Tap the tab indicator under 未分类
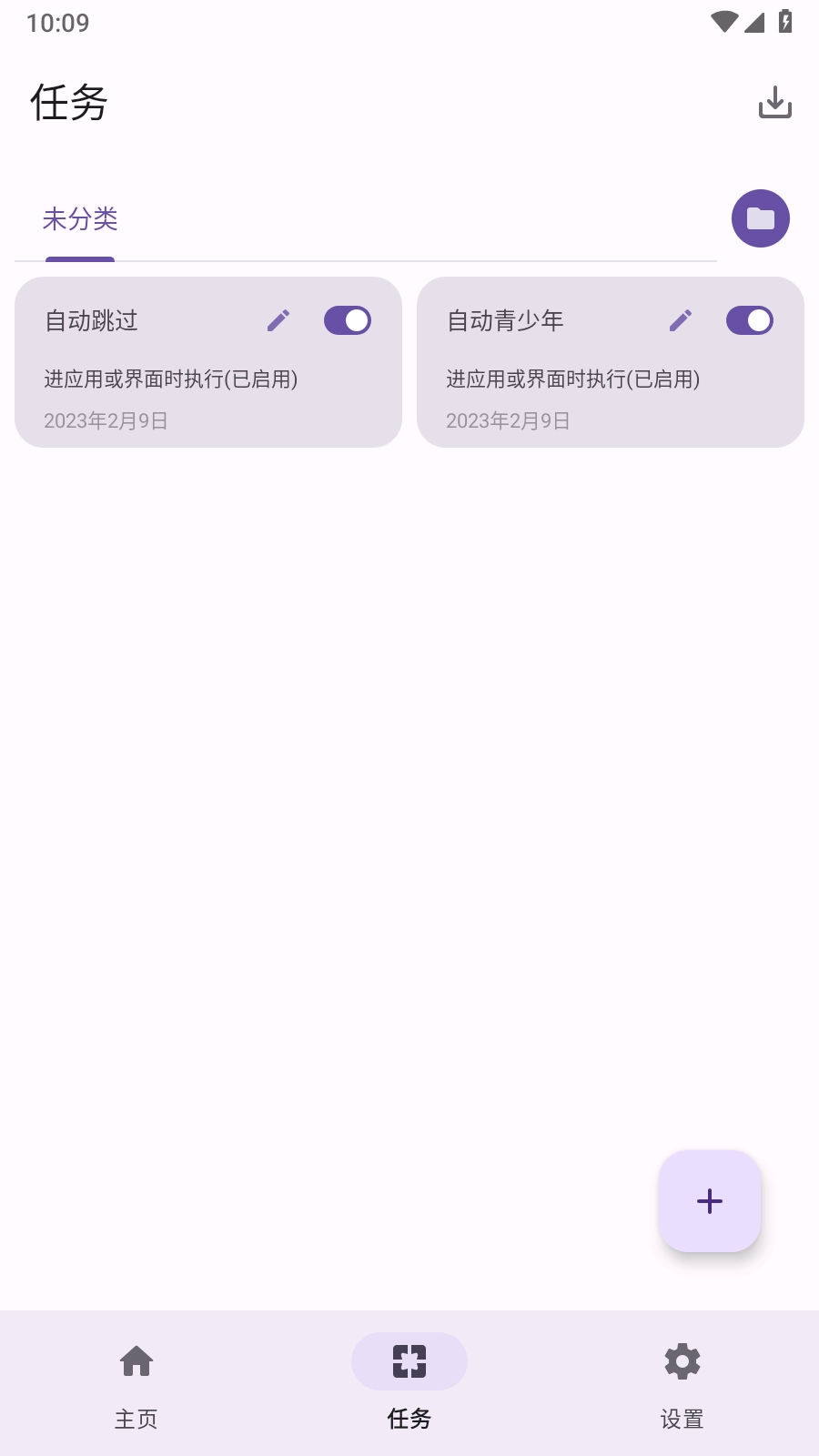This screenshot has height=1456, width=819. [x=81, y=259]
